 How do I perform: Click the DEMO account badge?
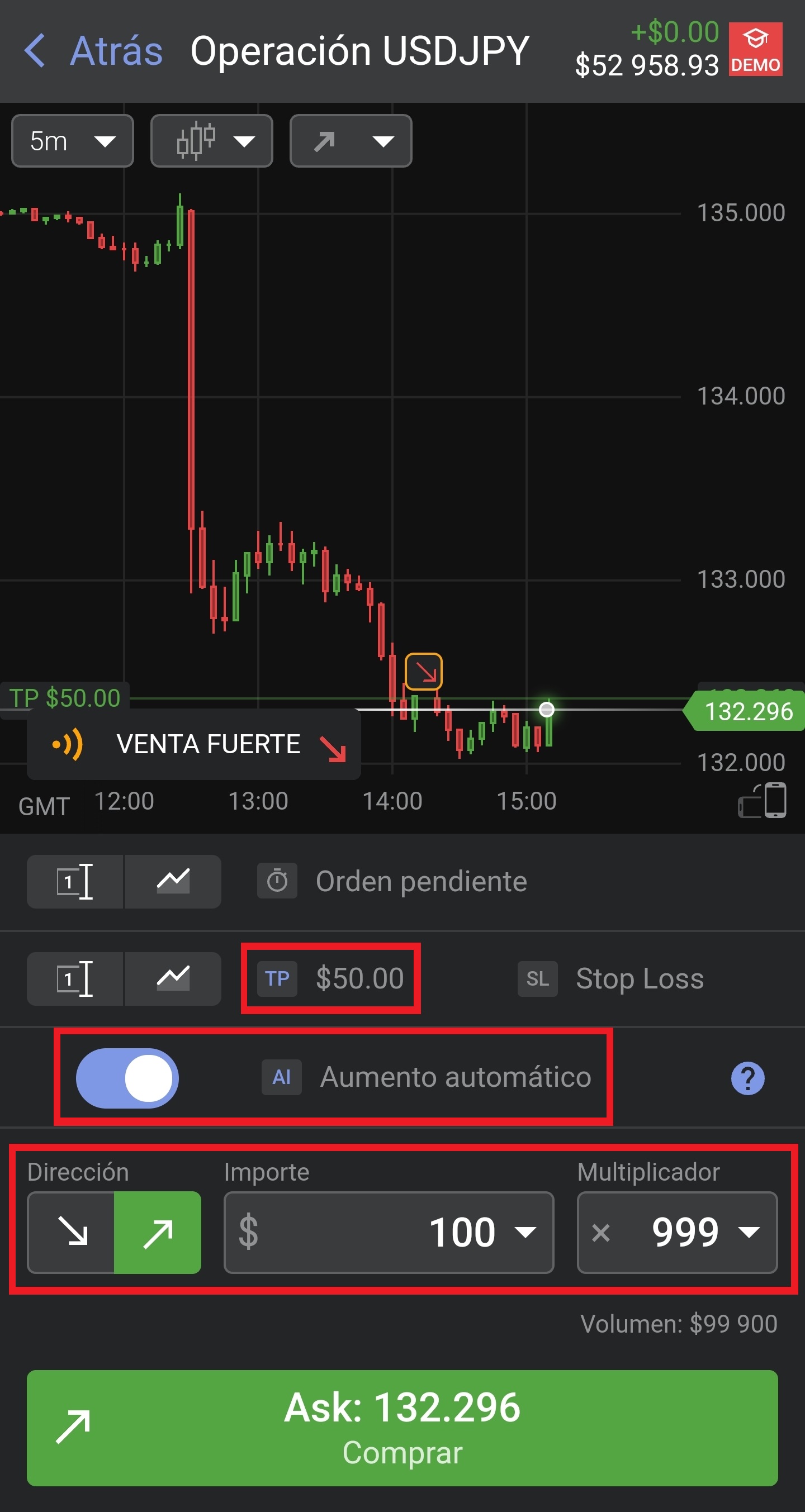(x=756, y=50)
